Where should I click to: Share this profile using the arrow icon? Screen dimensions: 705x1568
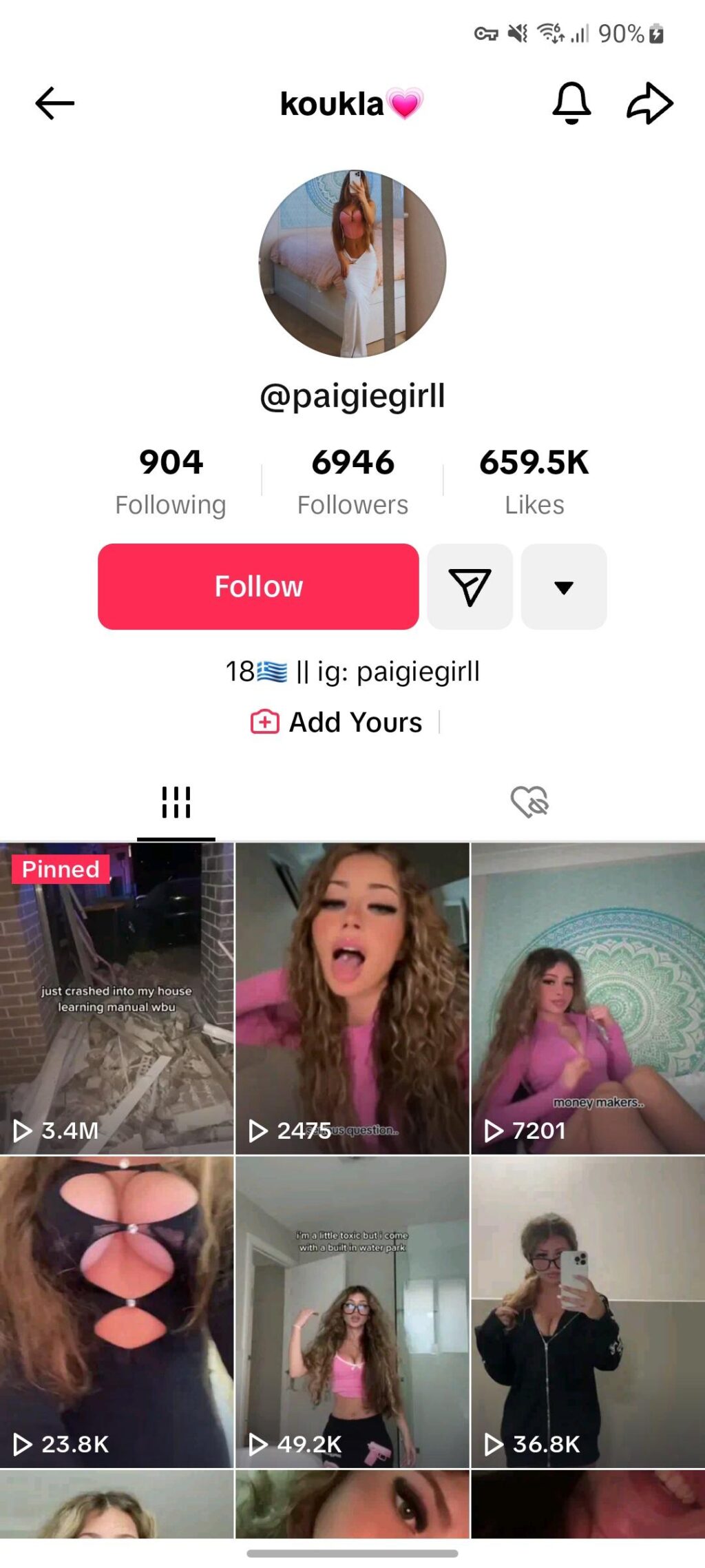tap(649, 103)
